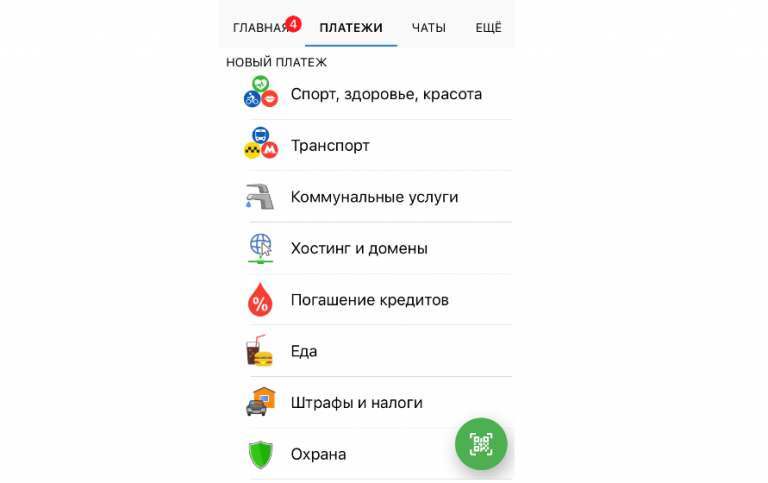This screenshot has height=483, width=768.
Task: Choose the Транспорт payment category
Action: coord(330,146)
